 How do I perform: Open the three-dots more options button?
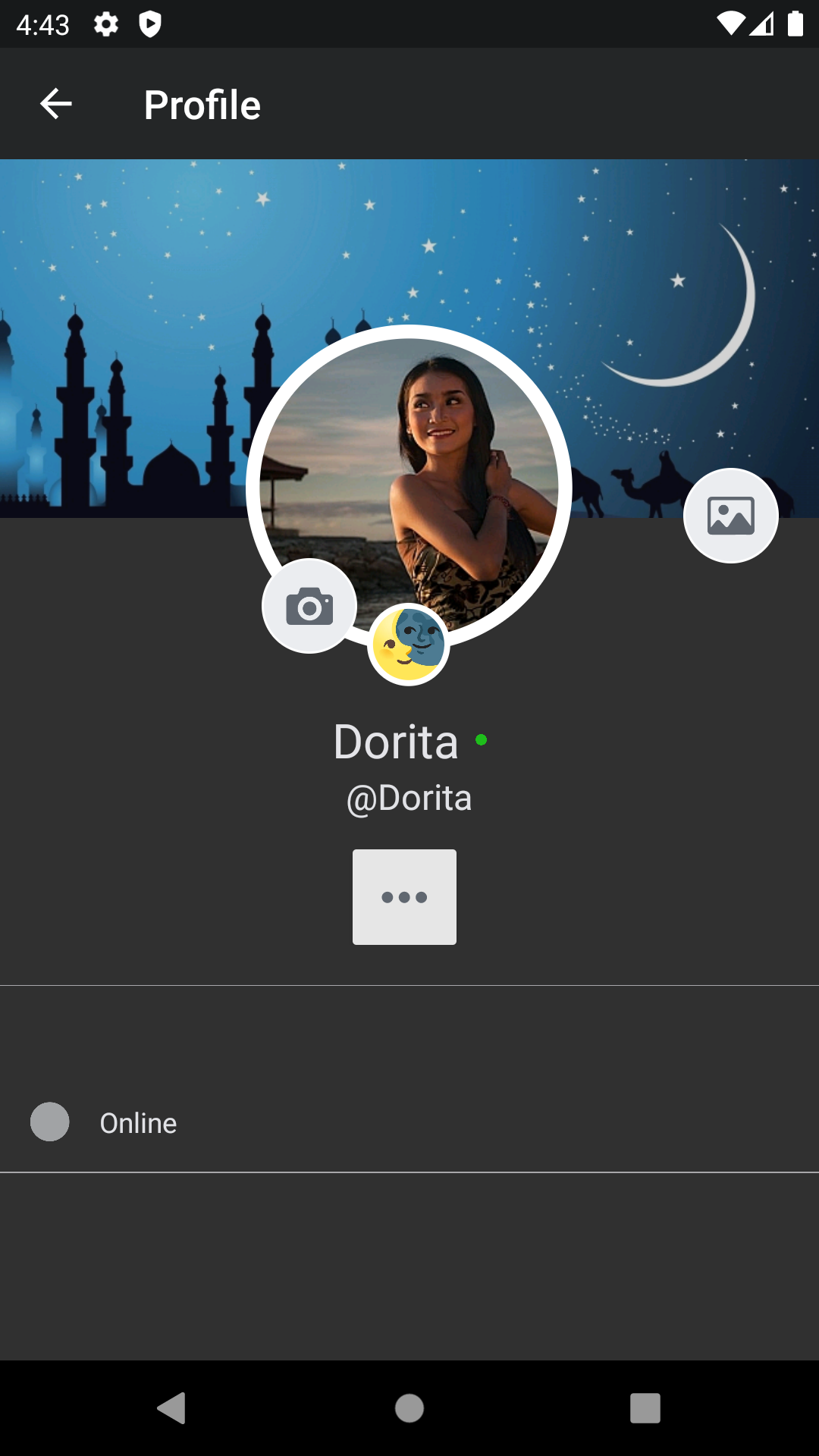pyautogui.click(x=404, y=897)
